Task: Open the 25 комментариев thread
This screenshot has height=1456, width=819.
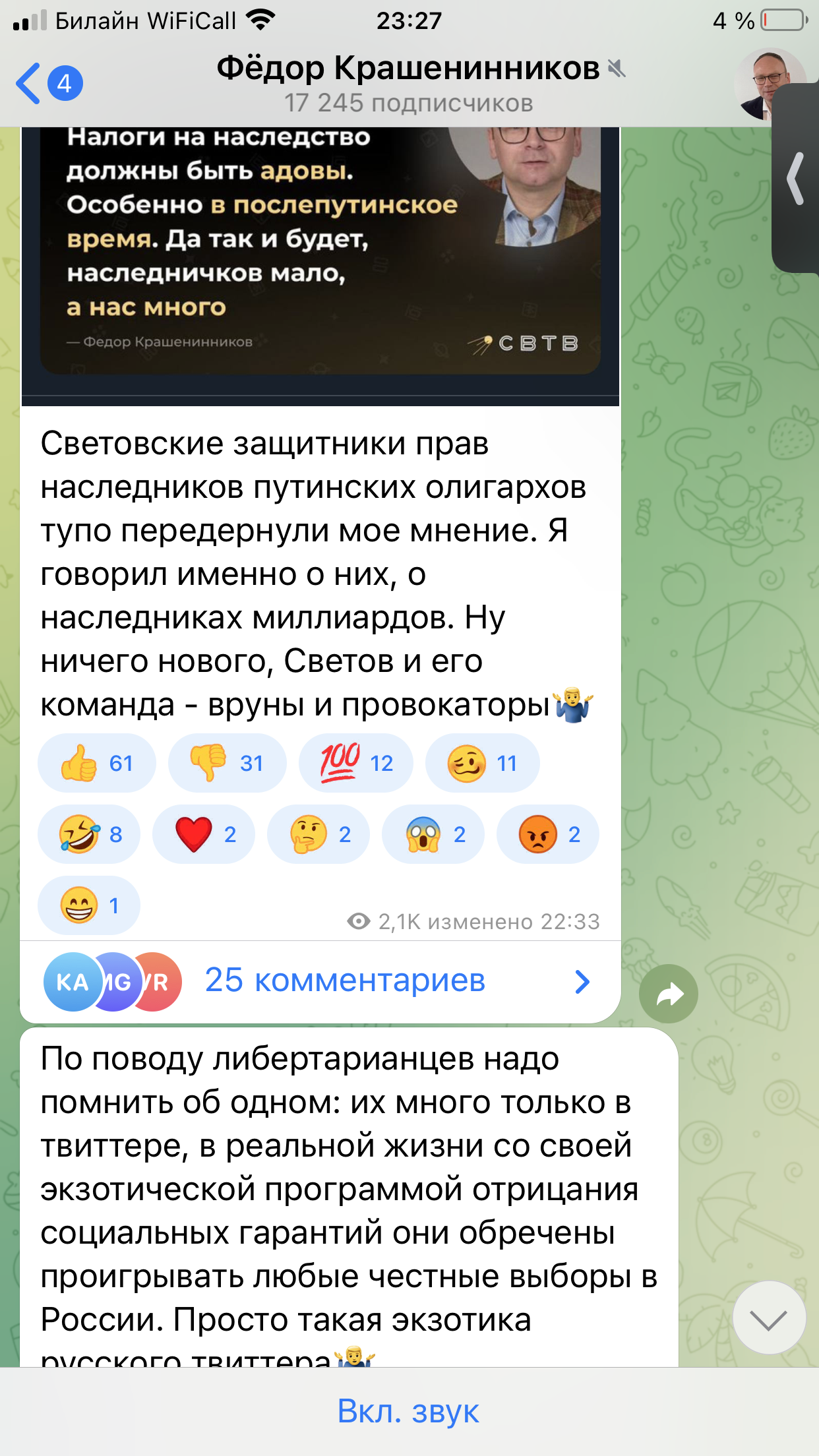Action: click(x=344, y=981)
